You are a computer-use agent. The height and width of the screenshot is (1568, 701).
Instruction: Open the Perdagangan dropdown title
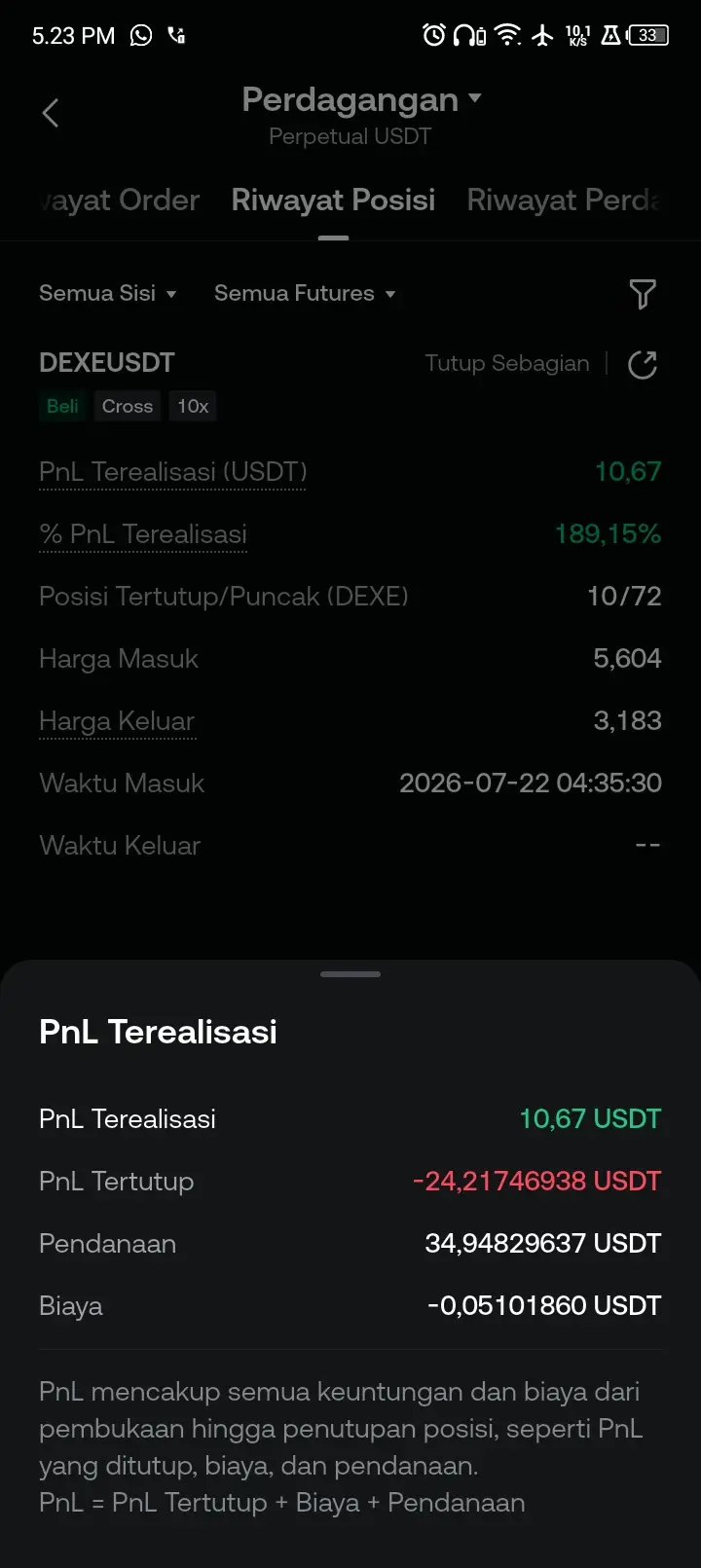click(361, 99)
